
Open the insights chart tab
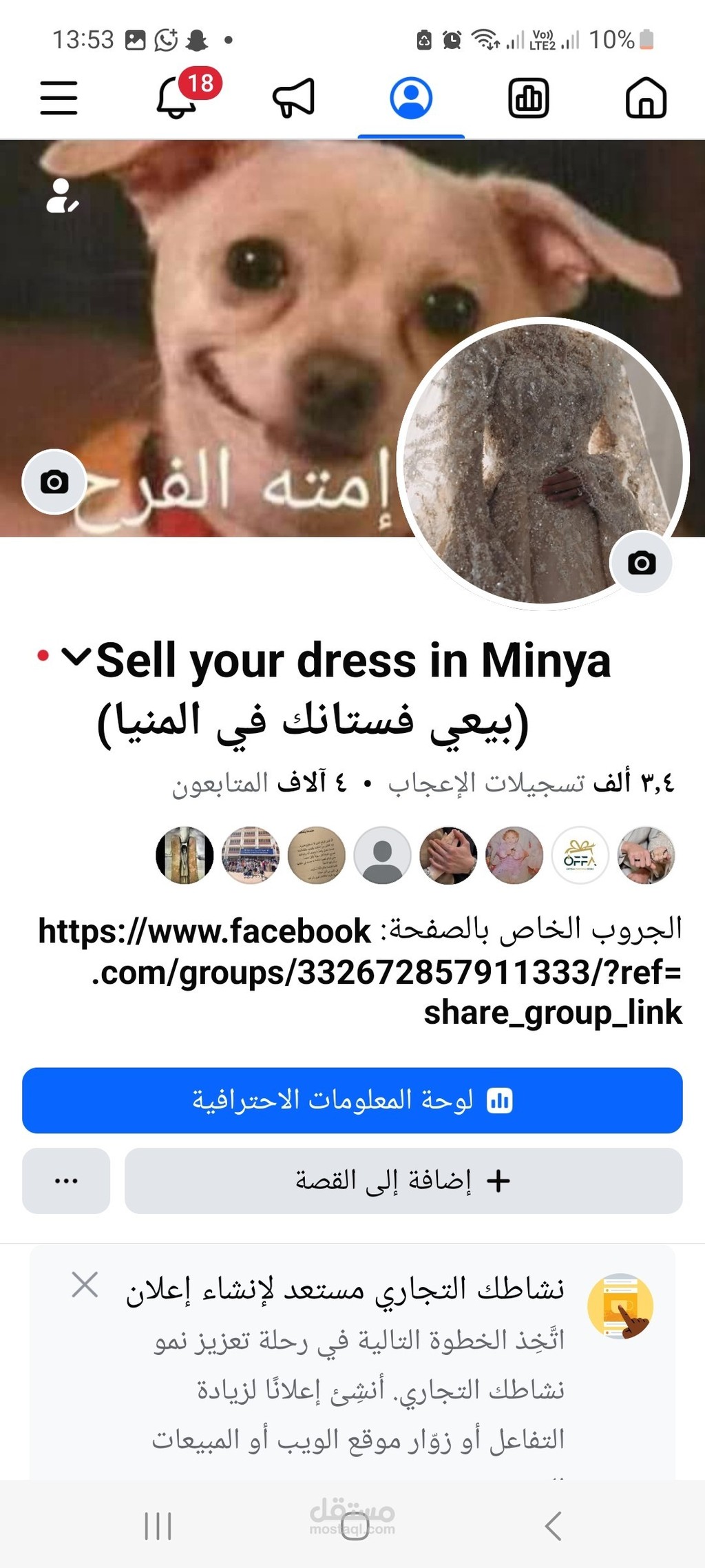529,97
